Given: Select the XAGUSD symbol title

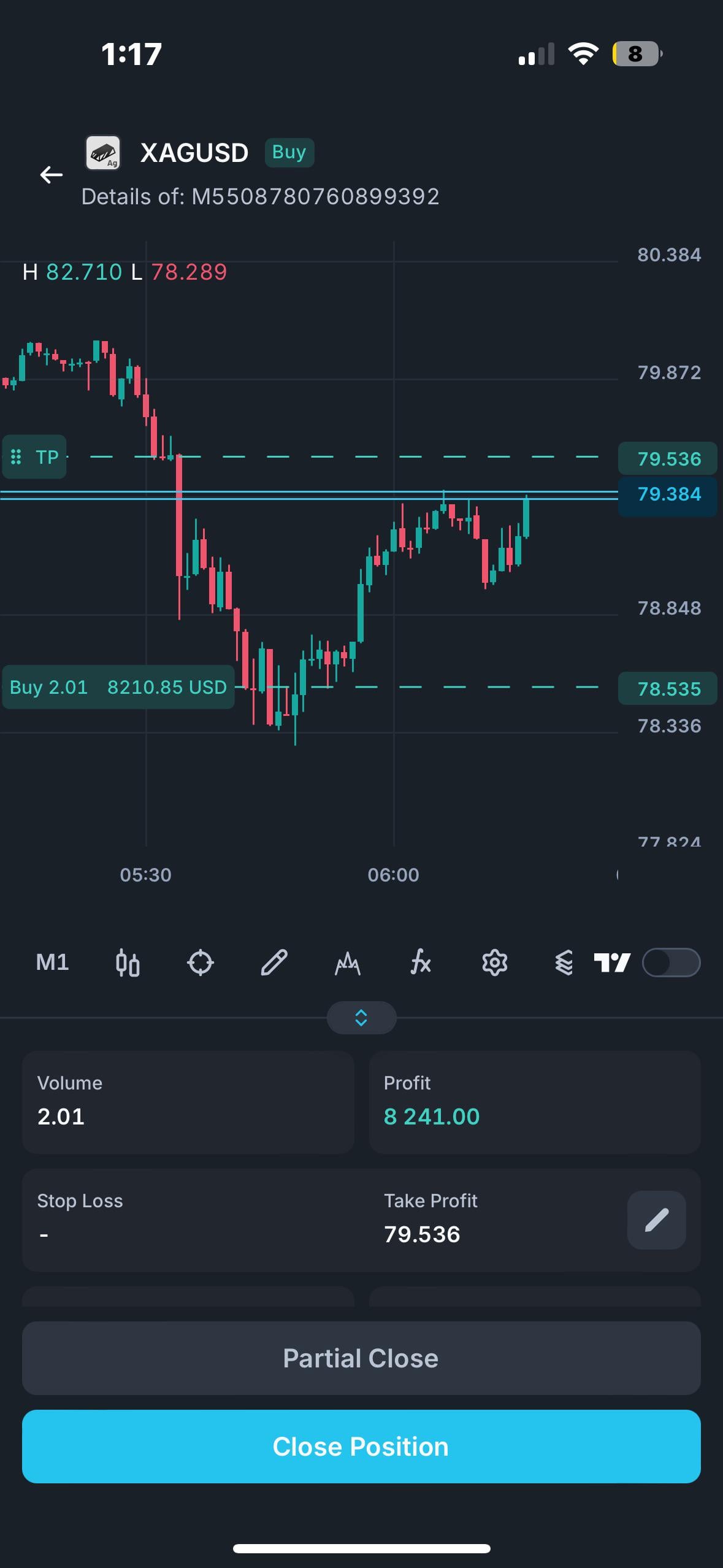Looking at the screenshot, I should 193,152.
